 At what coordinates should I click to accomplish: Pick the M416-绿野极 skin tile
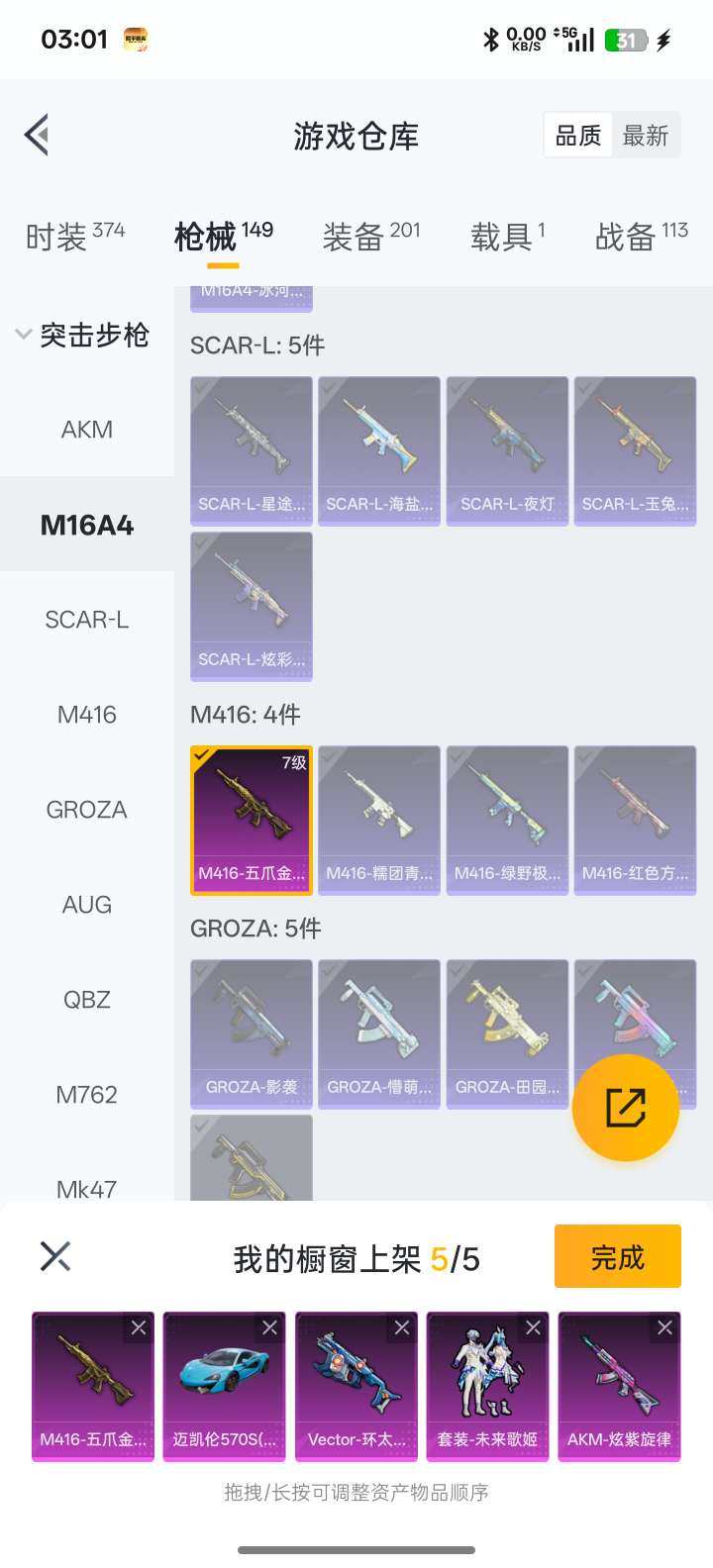pos(507,820)
